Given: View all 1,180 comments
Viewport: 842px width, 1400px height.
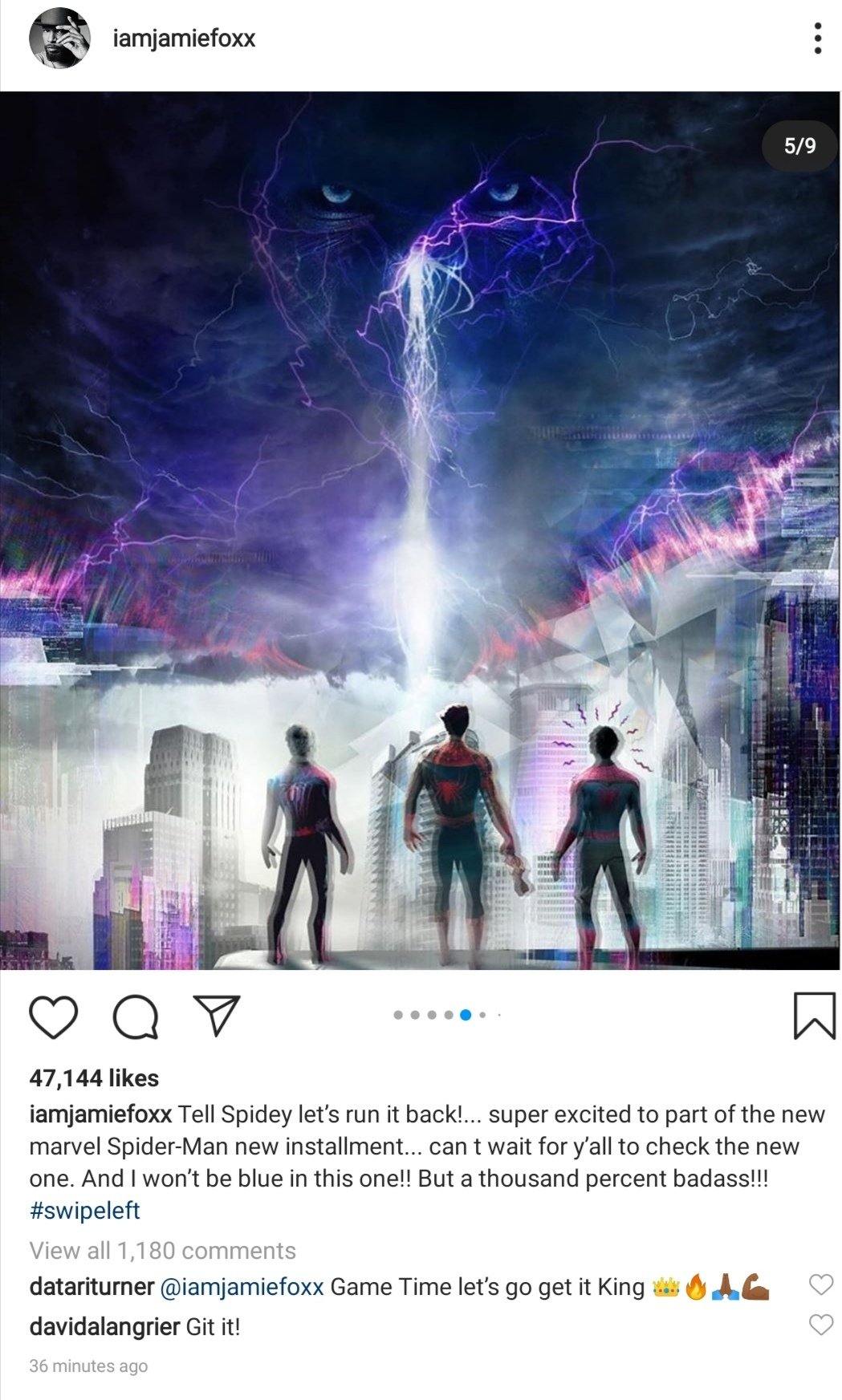Looking at the screenshot, I should 162,1250.
